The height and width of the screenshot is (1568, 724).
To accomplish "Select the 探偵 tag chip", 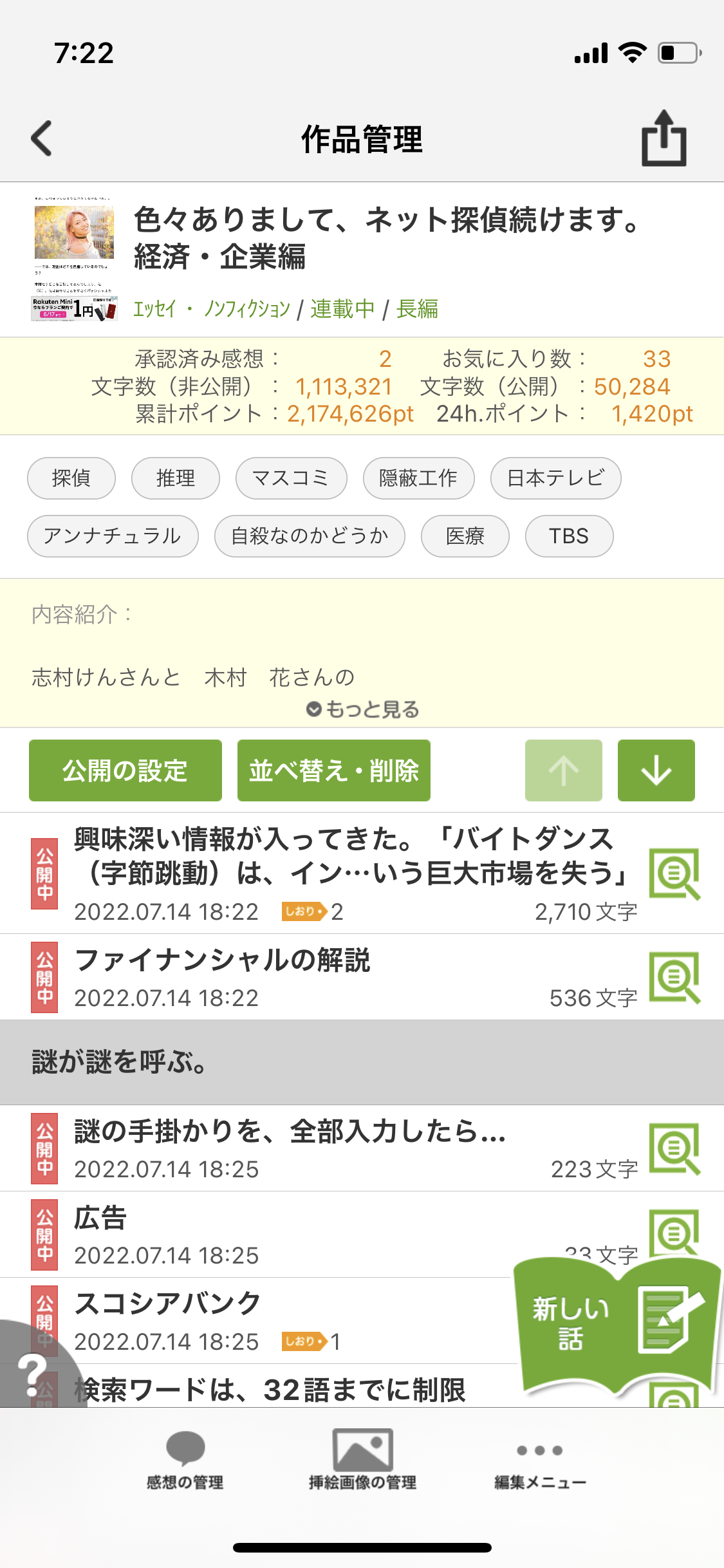I will (71, 478).
